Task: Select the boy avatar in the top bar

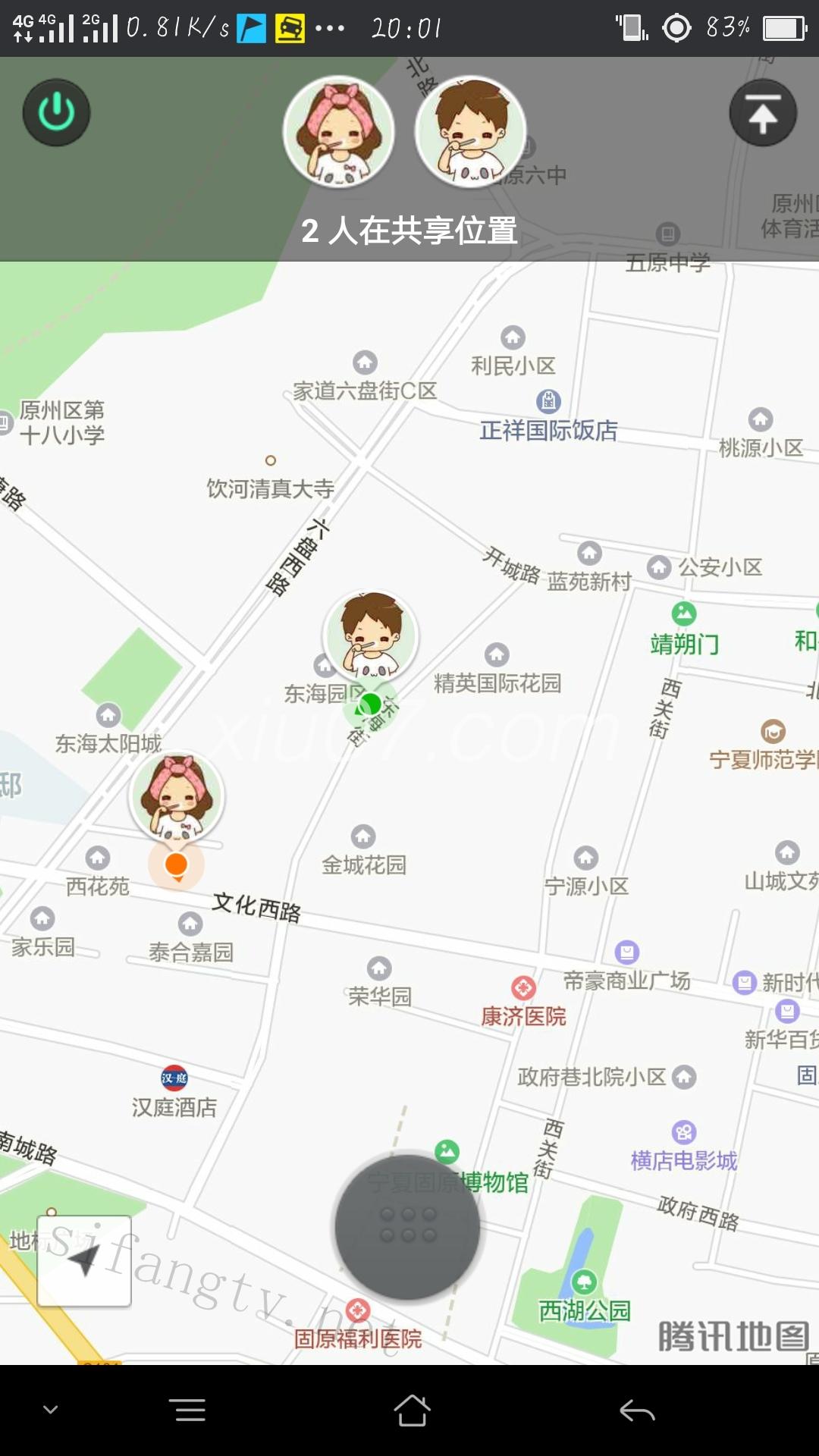Action: [x=470, y=132]
